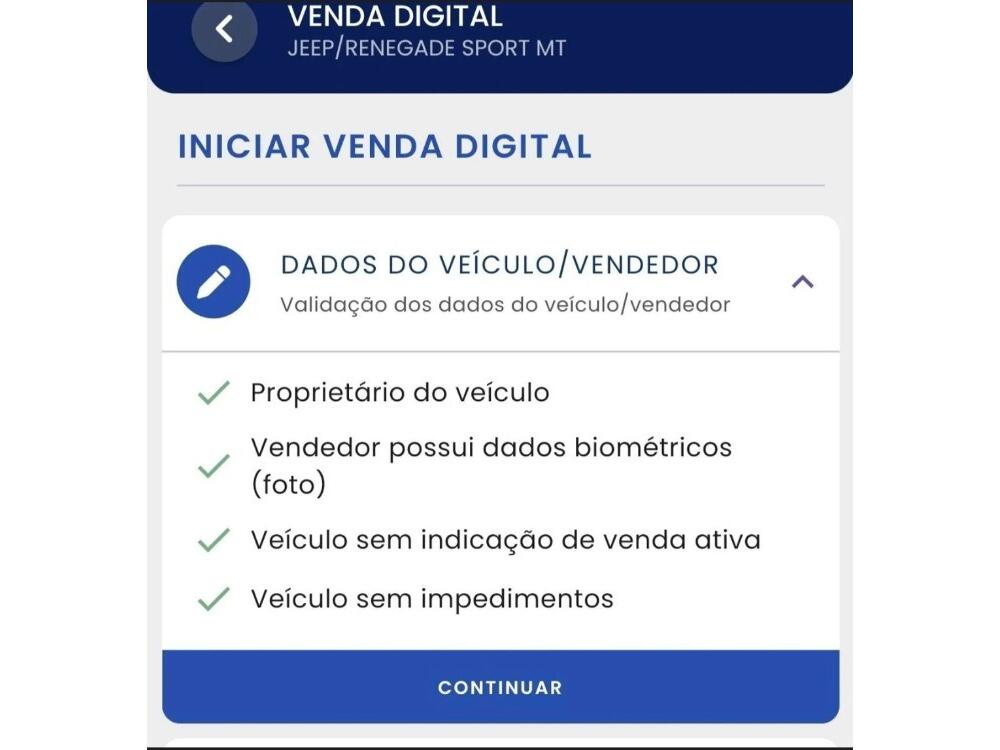
Task: Collapse the Dados do Veículo/Vendedor section
Action: click(x=802, y=282)
